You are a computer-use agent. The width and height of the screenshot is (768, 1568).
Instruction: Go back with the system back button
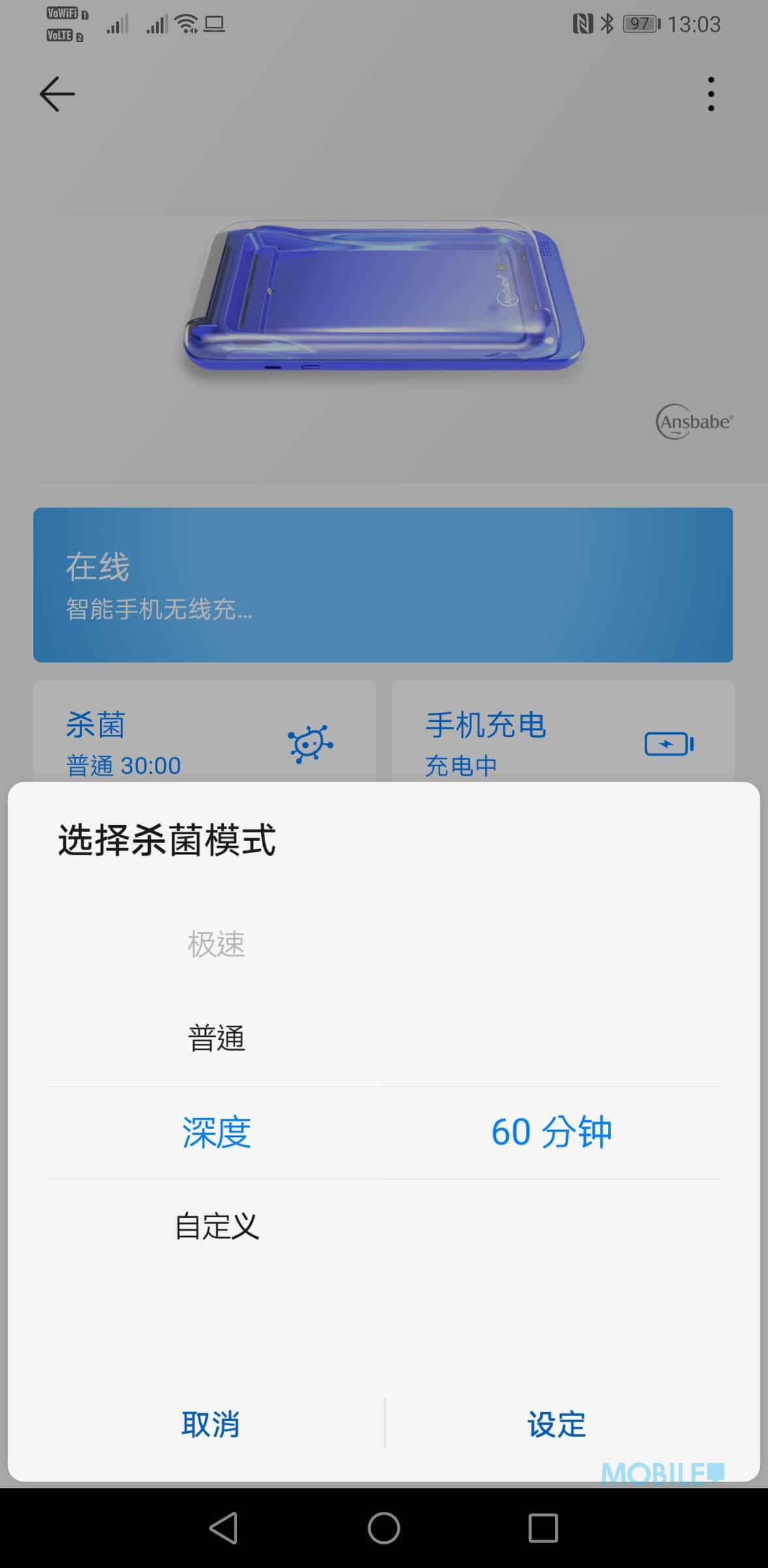pyautogui.click(x=224, y=1528)
